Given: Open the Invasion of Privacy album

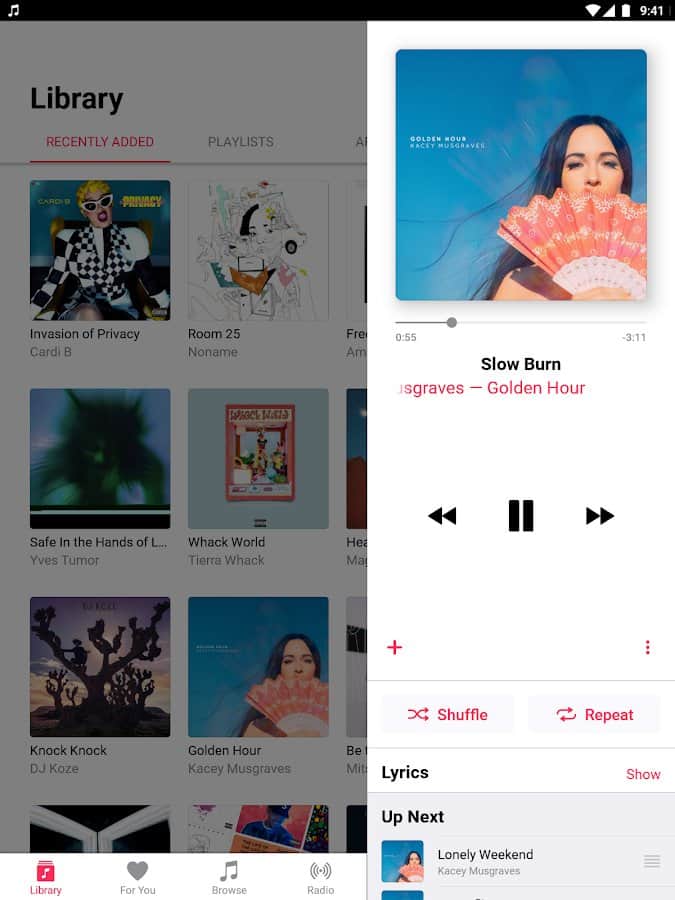Looking at the screenshot, I should 100,250.
